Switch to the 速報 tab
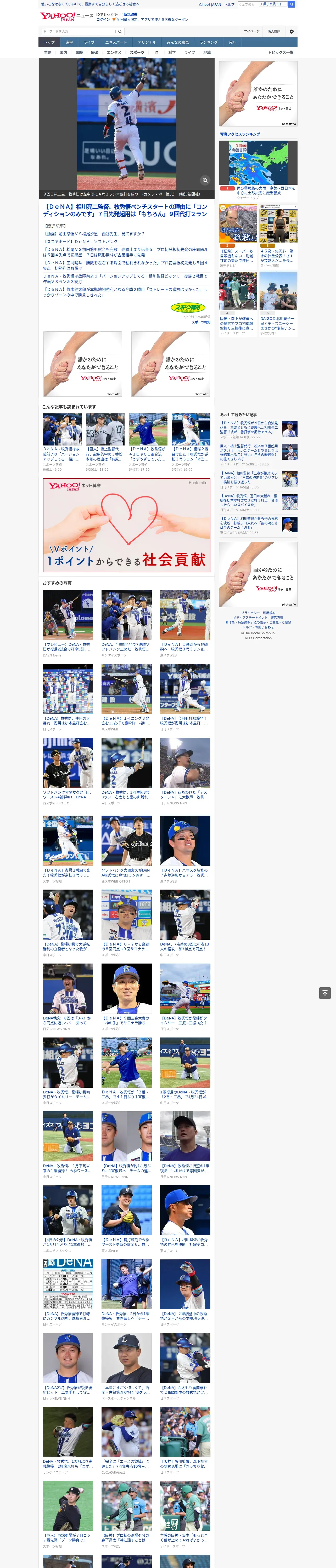 (69, 43)
